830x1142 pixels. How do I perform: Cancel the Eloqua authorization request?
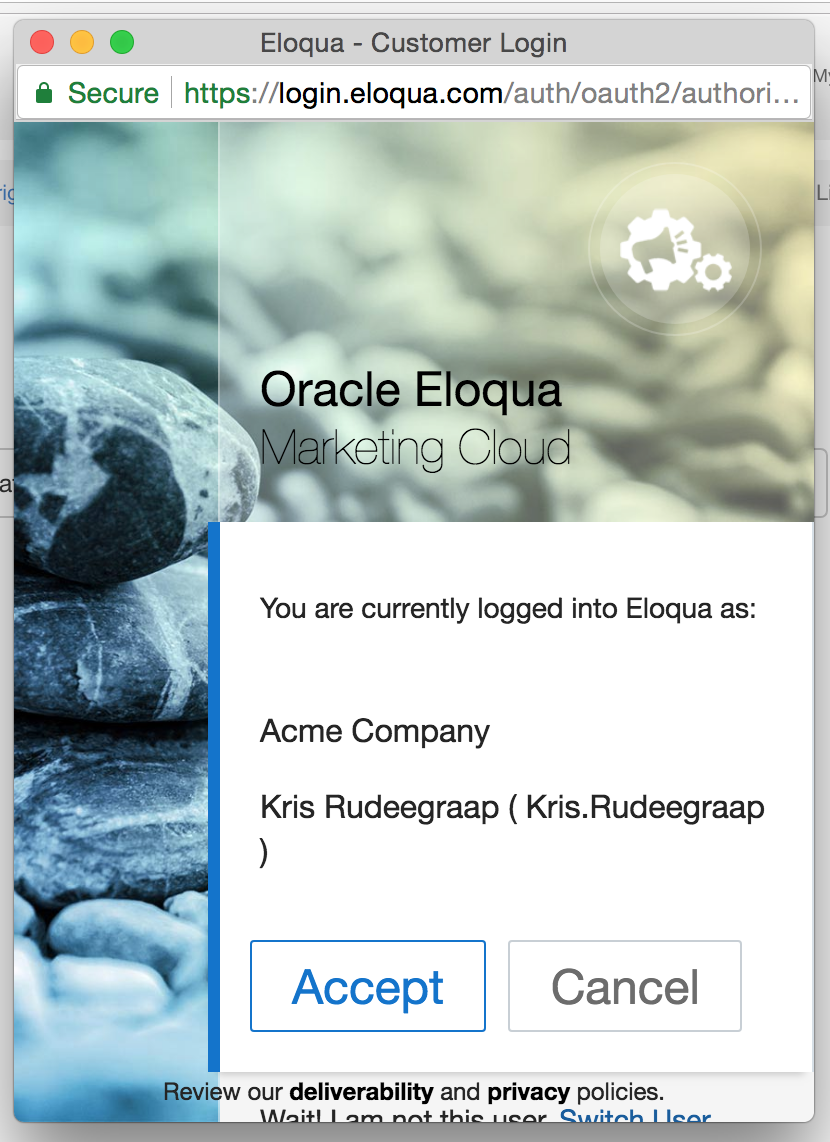coord(625,986)
